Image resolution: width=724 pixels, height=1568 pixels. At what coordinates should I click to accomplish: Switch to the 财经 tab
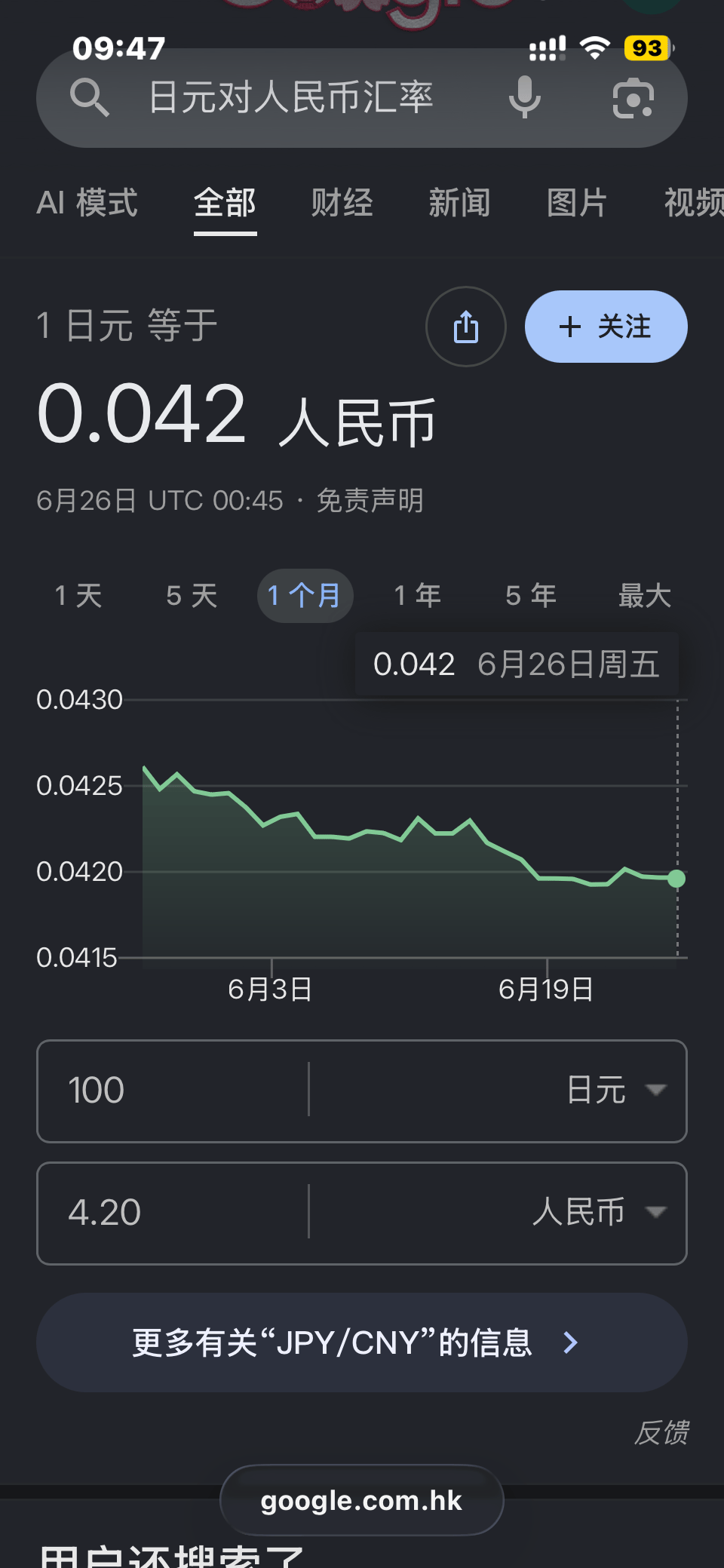[342, 203]
